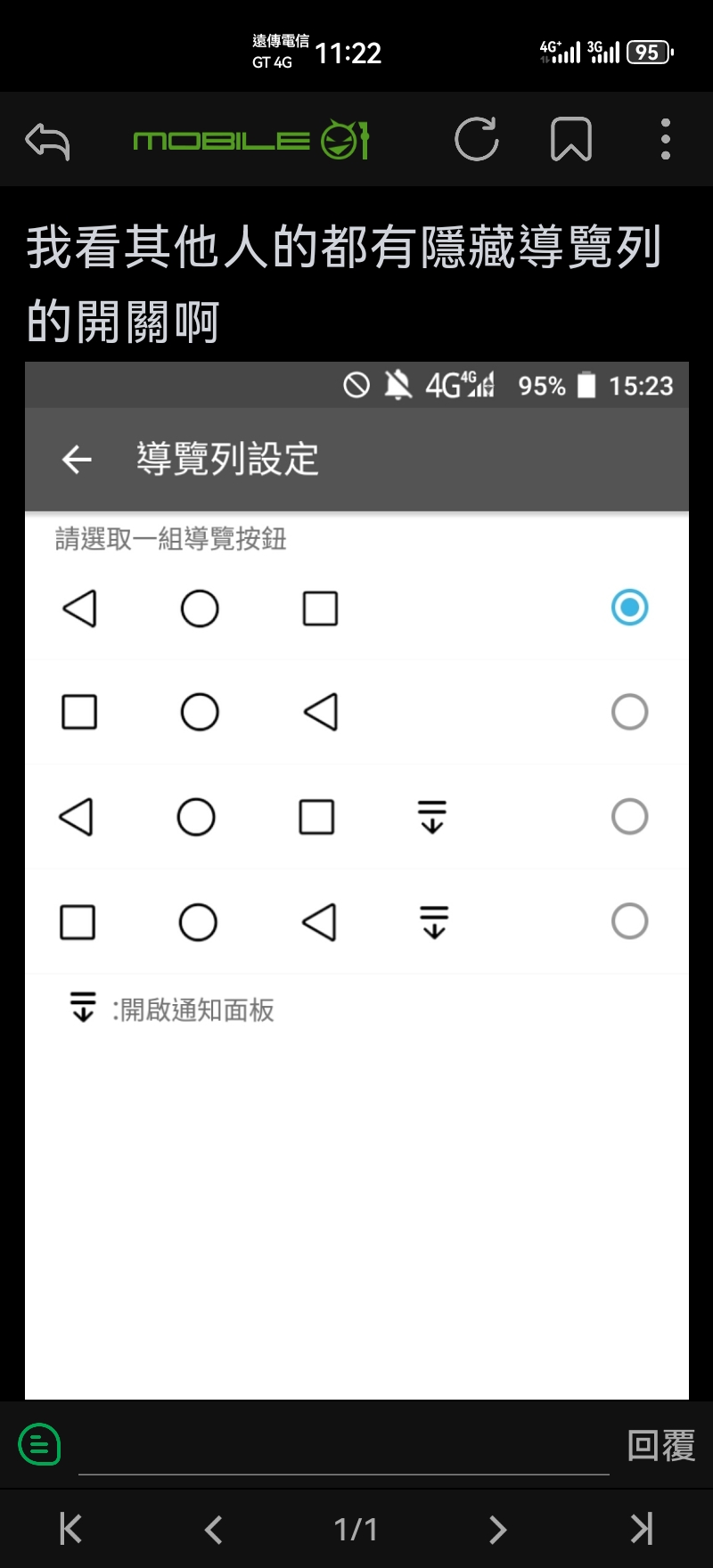Jump to the first page
The height and width of the screenshot is (1568, 713).
click(x=70, y=1529)
